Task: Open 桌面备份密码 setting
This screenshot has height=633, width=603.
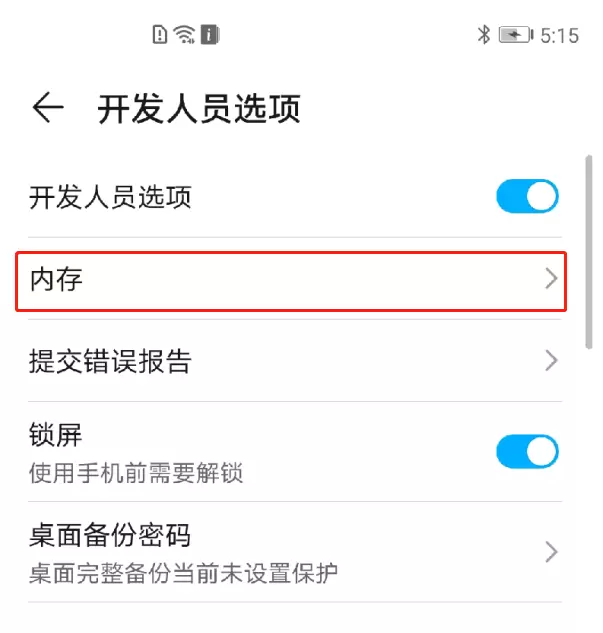Action: point(290,551)
